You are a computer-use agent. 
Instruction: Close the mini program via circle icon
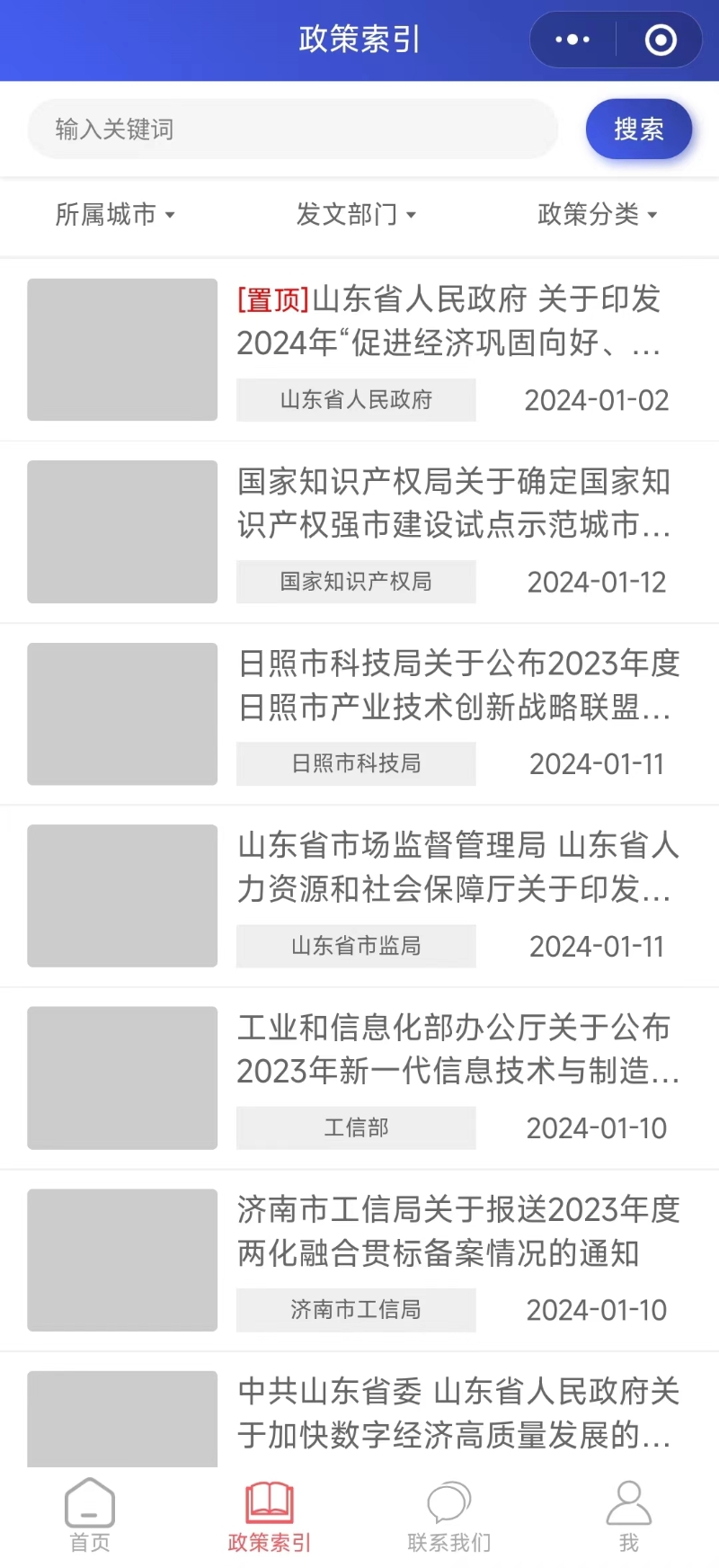pyautogui.click(x=661, y=40)
